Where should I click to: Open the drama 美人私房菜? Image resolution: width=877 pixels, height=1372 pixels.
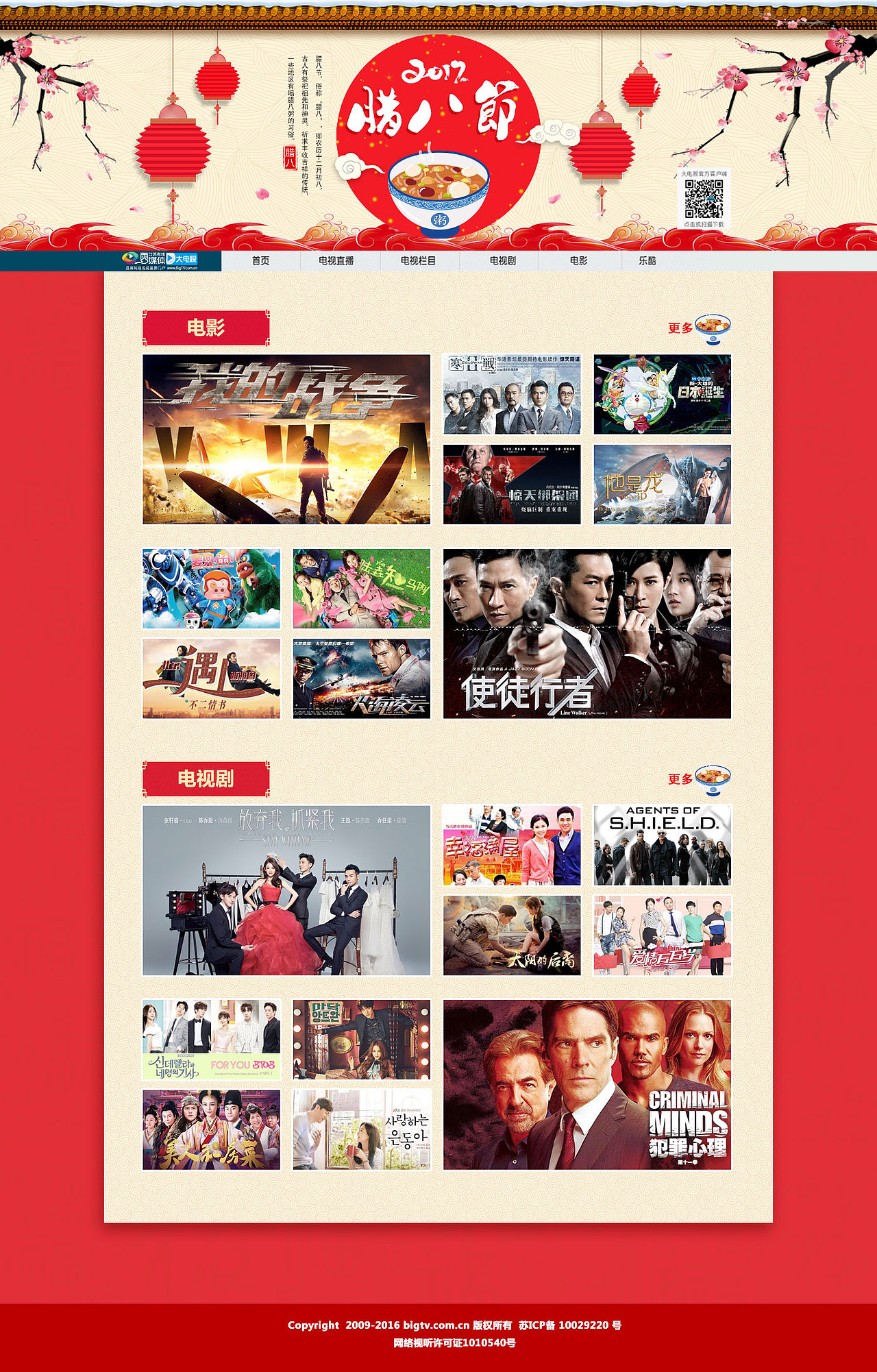coord(211,1129)
